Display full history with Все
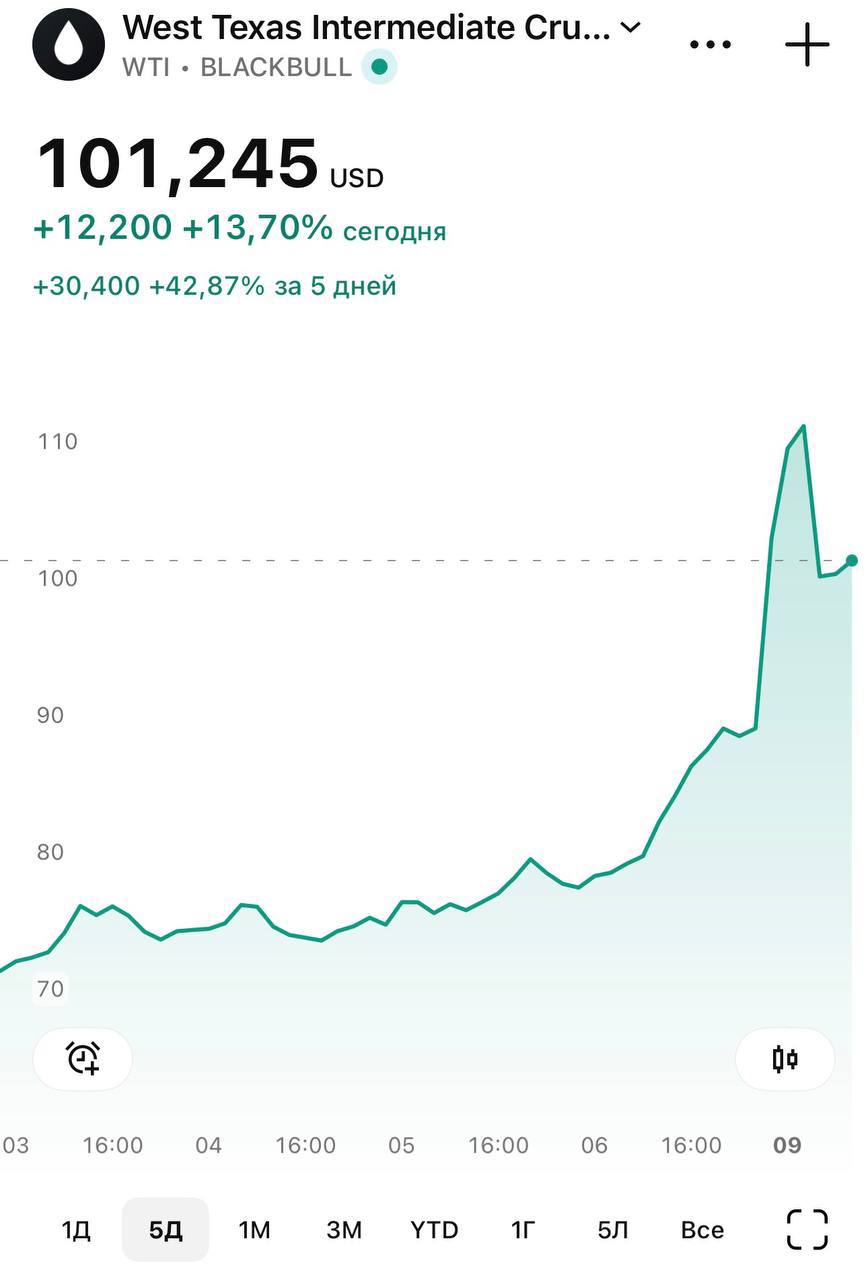This screenshot has width=868, height=1280. [701, 1229]
